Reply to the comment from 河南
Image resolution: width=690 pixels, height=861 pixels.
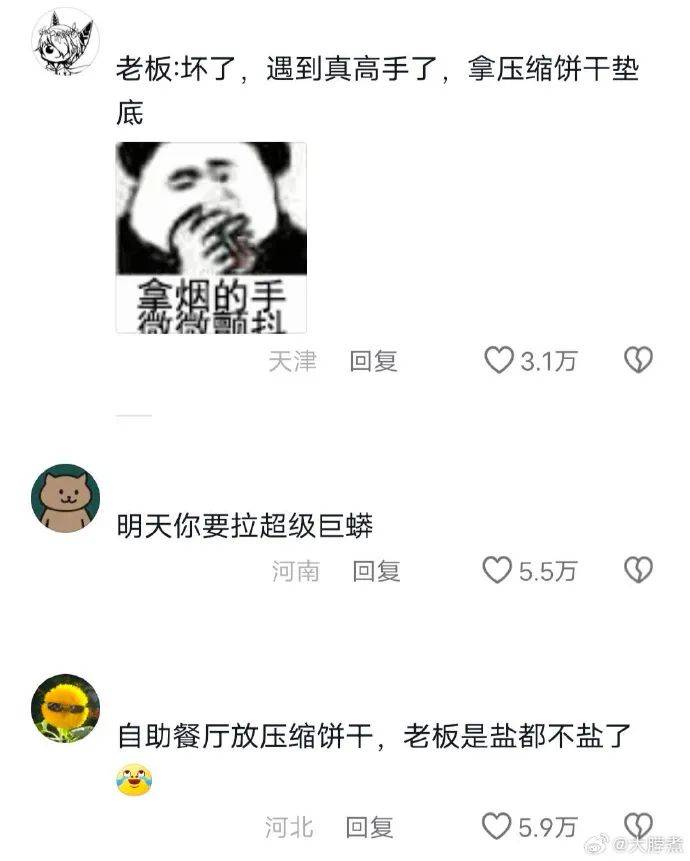point(375,571)
